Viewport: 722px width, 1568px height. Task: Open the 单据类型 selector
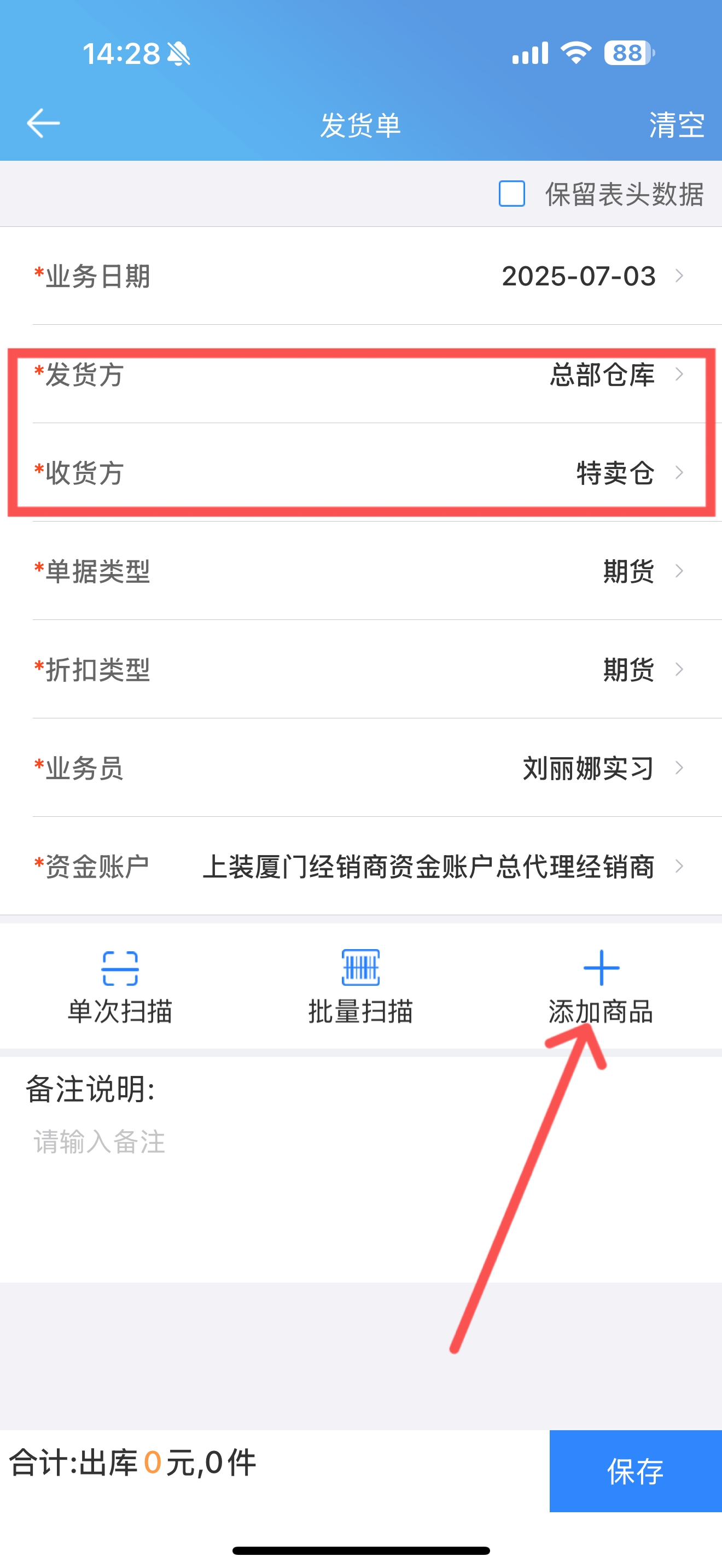pyautogui.click(x=361, y=571)
